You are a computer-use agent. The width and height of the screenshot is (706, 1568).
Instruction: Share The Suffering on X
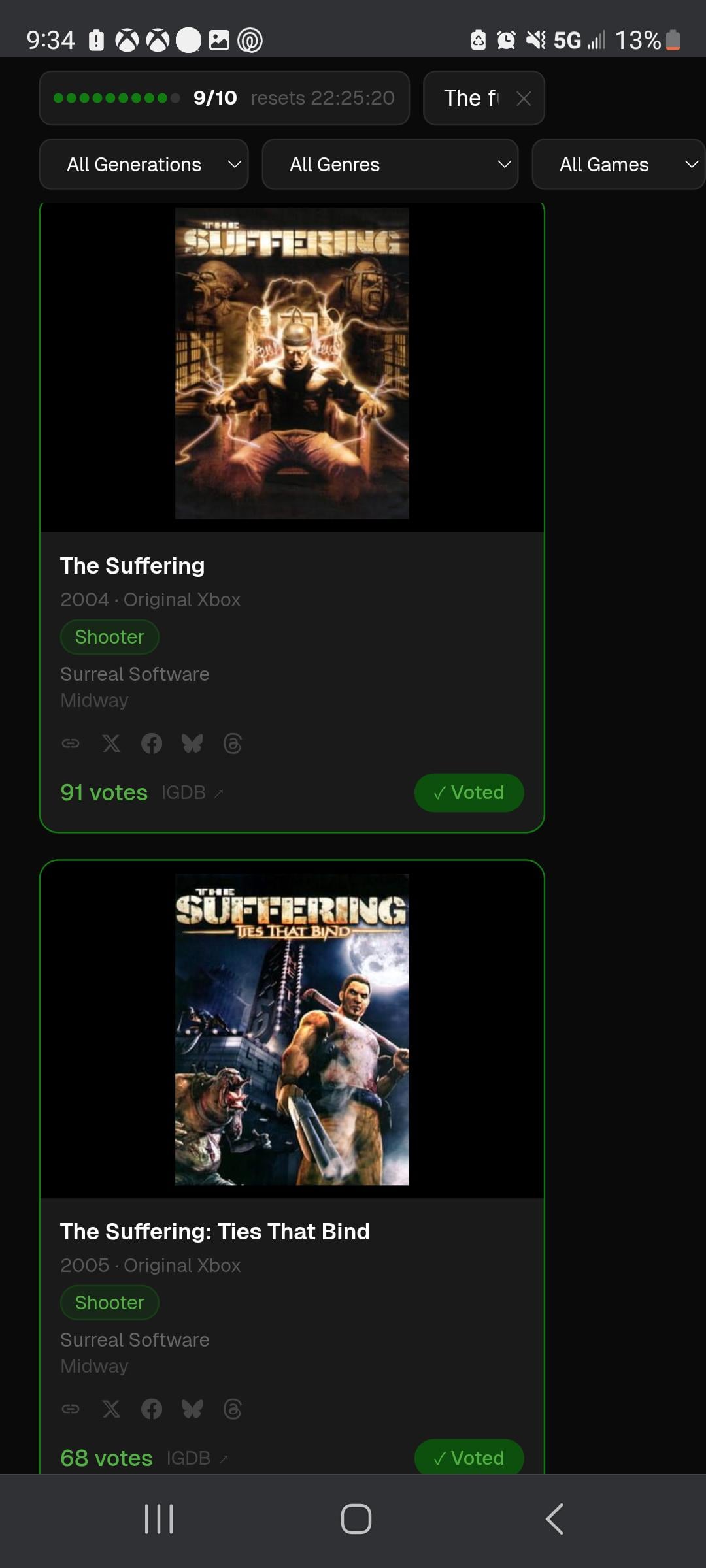tap(111, 743)
